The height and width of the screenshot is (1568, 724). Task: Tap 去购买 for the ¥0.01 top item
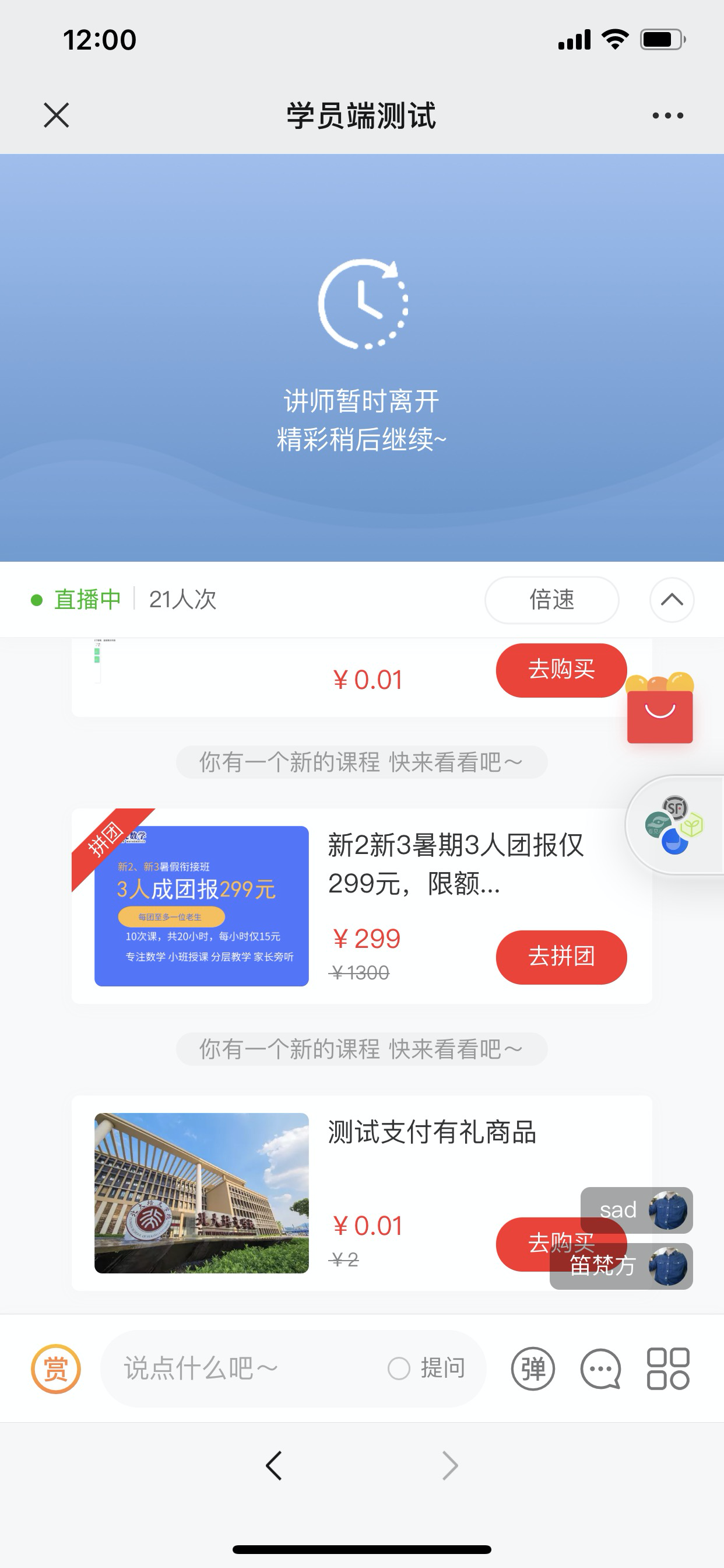[561, 670]
